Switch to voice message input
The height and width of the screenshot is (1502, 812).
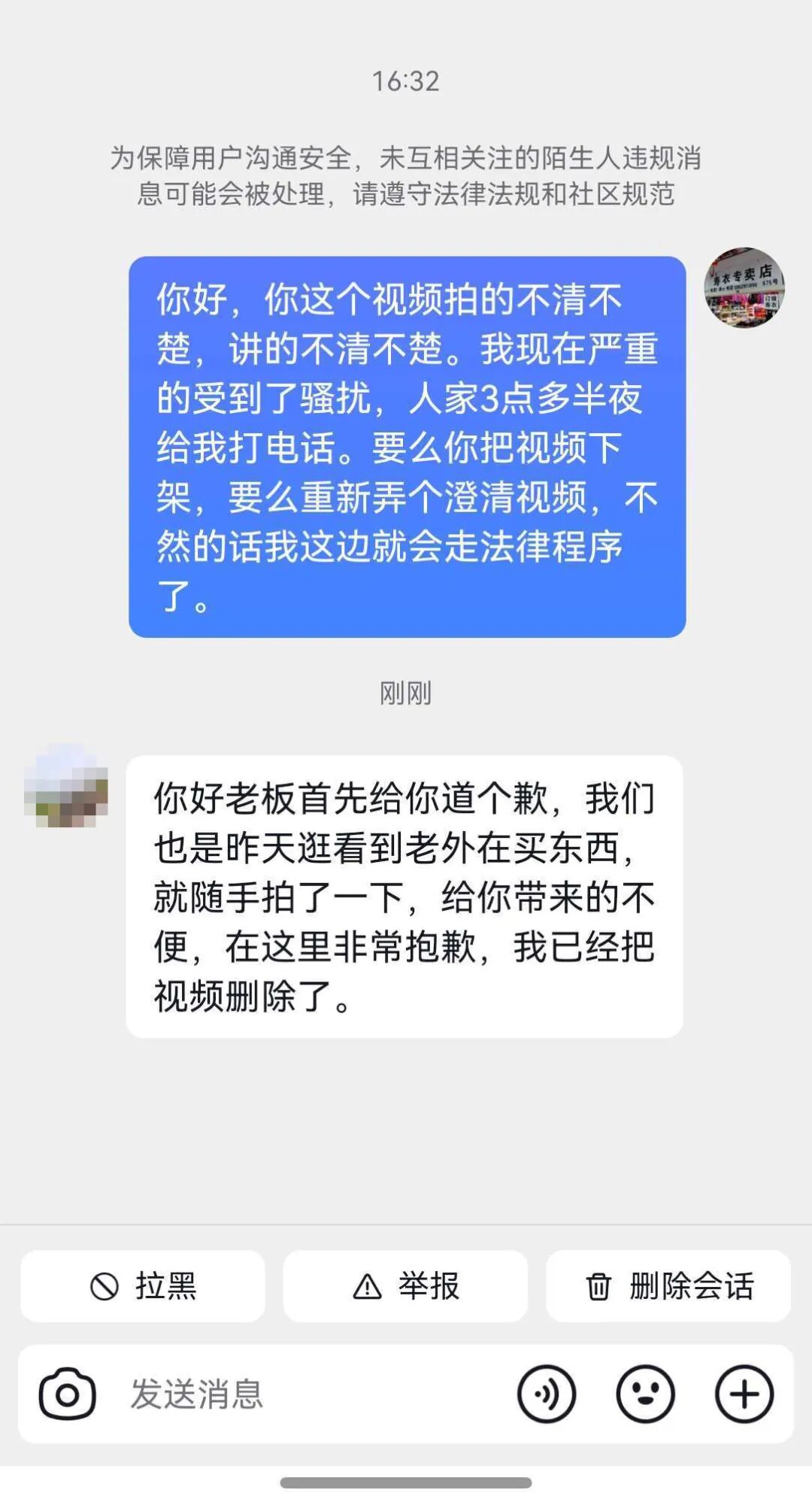(x=547, y=1394)
